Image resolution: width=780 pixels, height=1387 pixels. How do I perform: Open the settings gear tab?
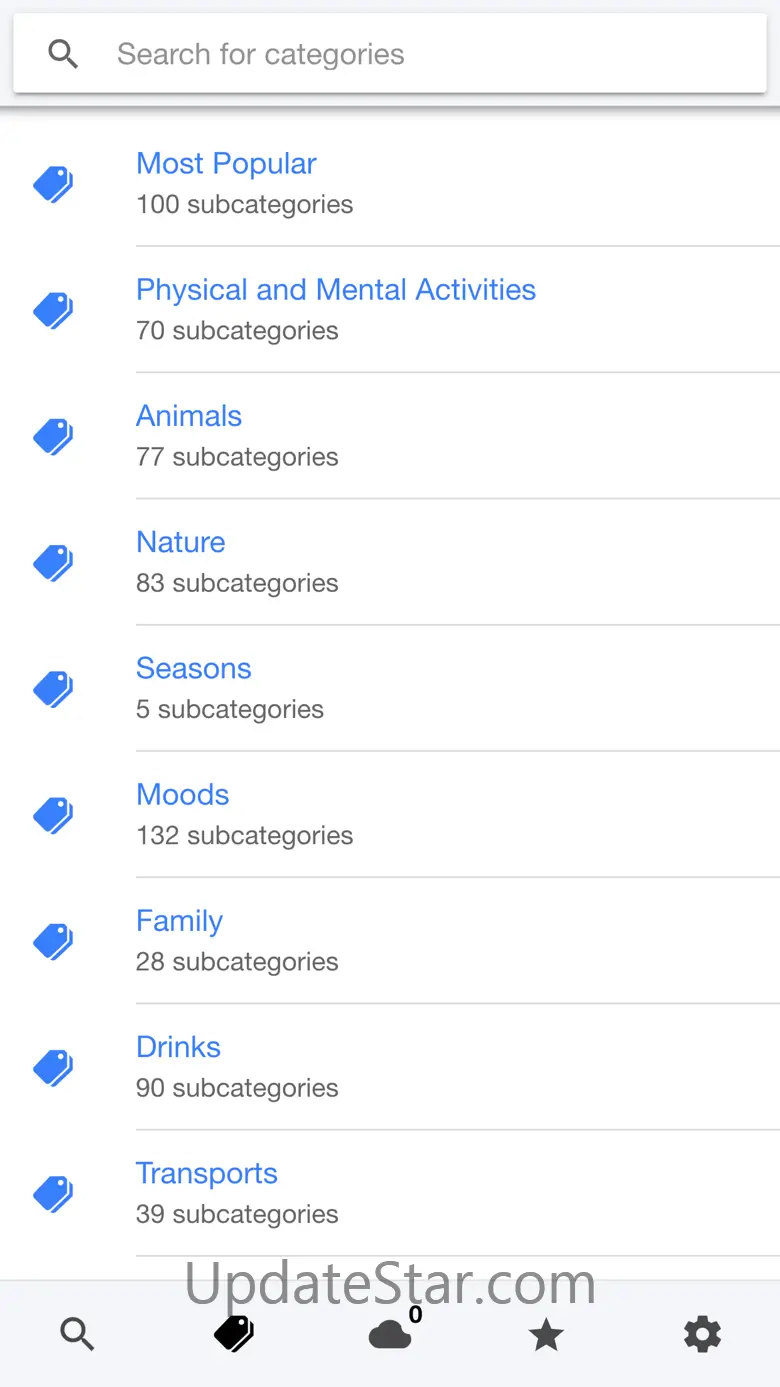click(702, 1334)
